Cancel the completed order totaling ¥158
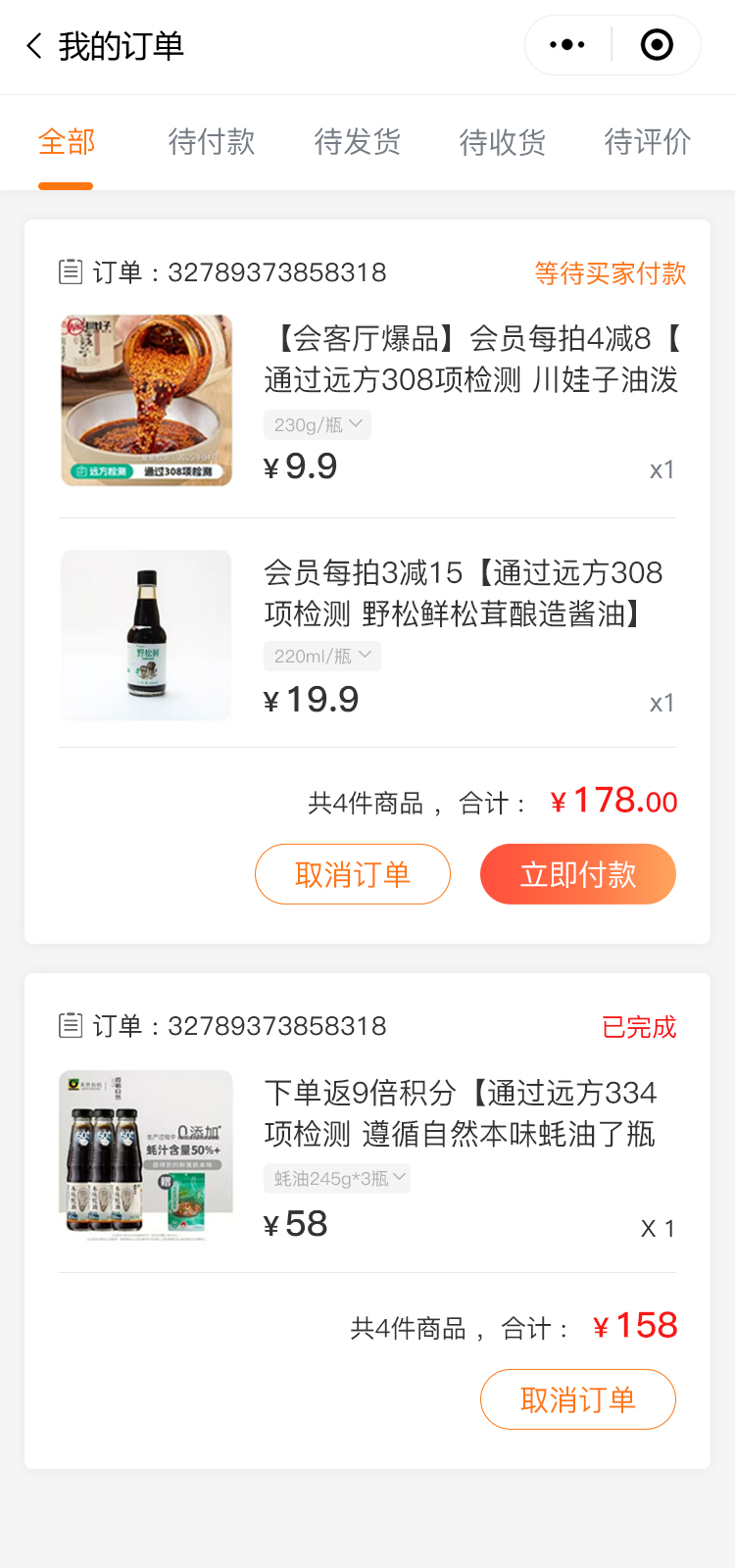The width and height of the screenshot is (735, 1568). (x=578, y=1399)
